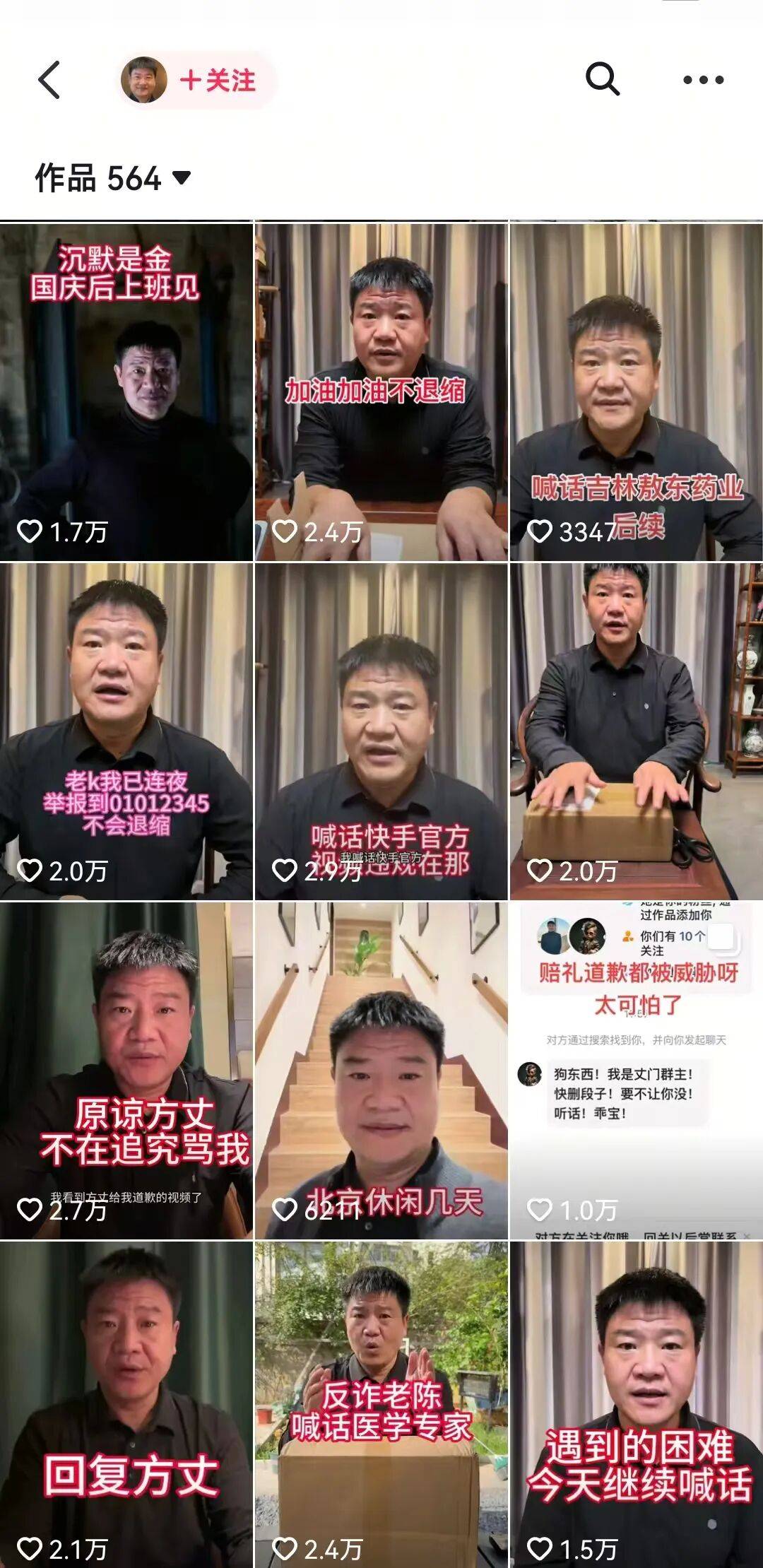Open the 原谅方丈不在追究骂我 video
The width and height of the screenshot is (763, 1568).
126,1071
